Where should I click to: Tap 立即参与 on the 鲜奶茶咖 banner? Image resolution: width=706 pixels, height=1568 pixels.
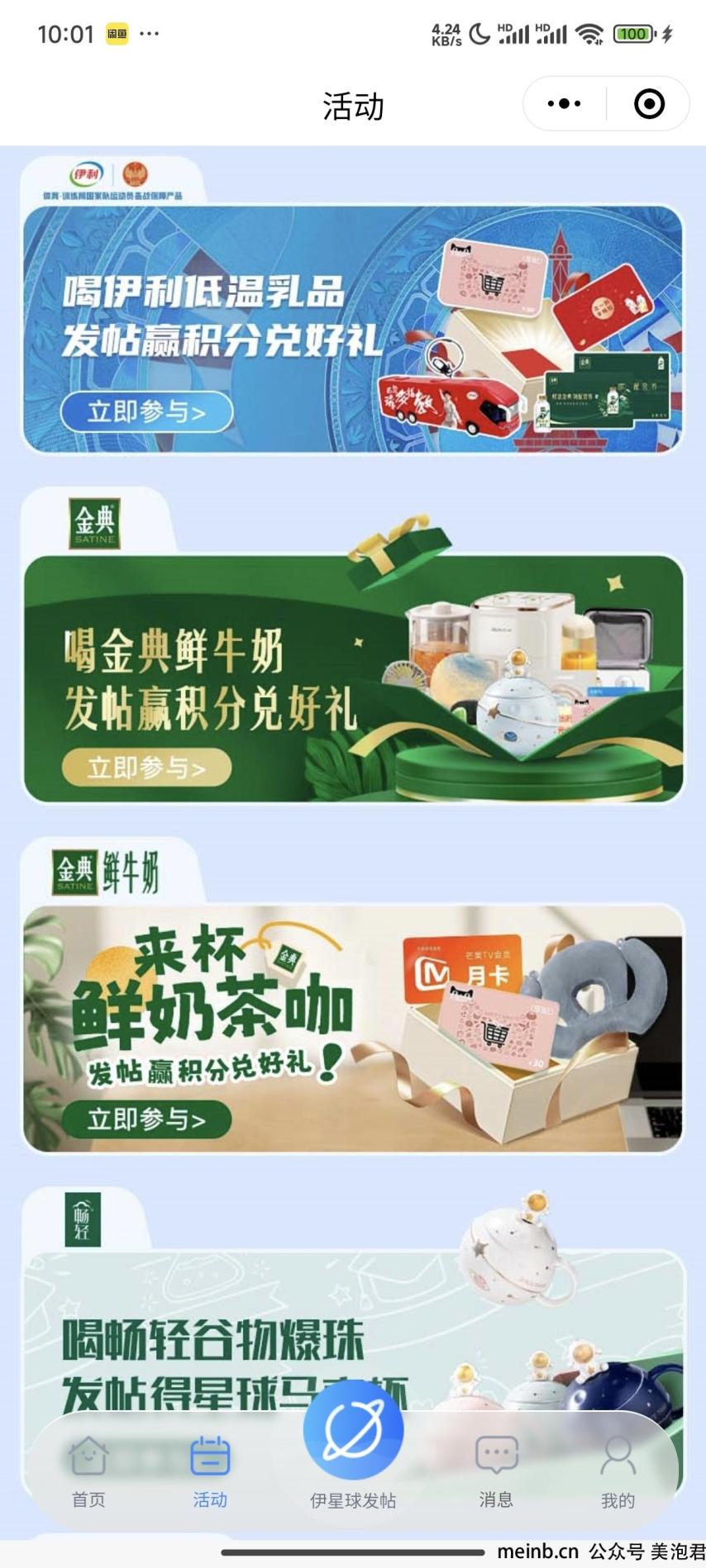pos(147,1119)
